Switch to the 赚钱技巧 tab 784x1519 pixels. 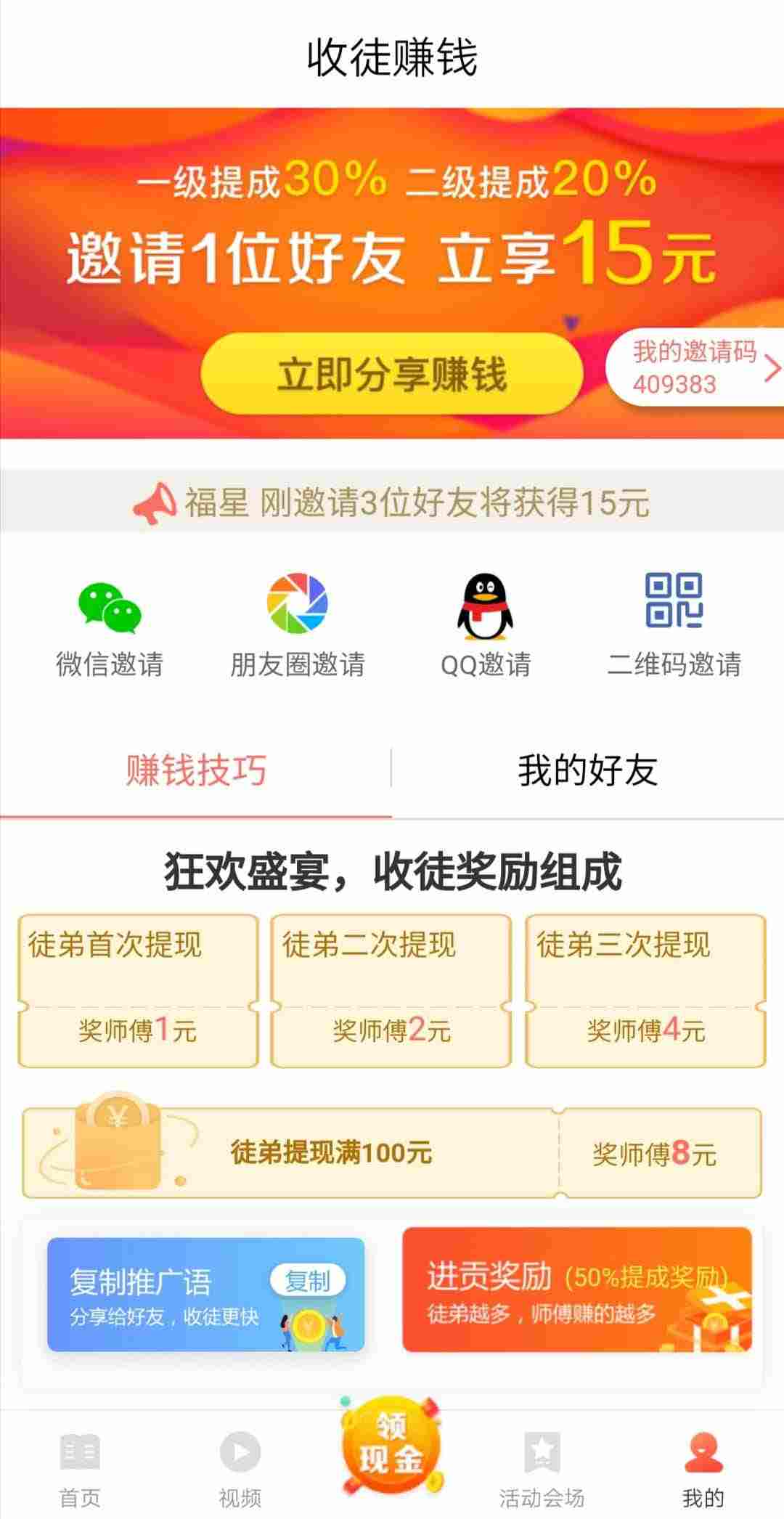196,770
